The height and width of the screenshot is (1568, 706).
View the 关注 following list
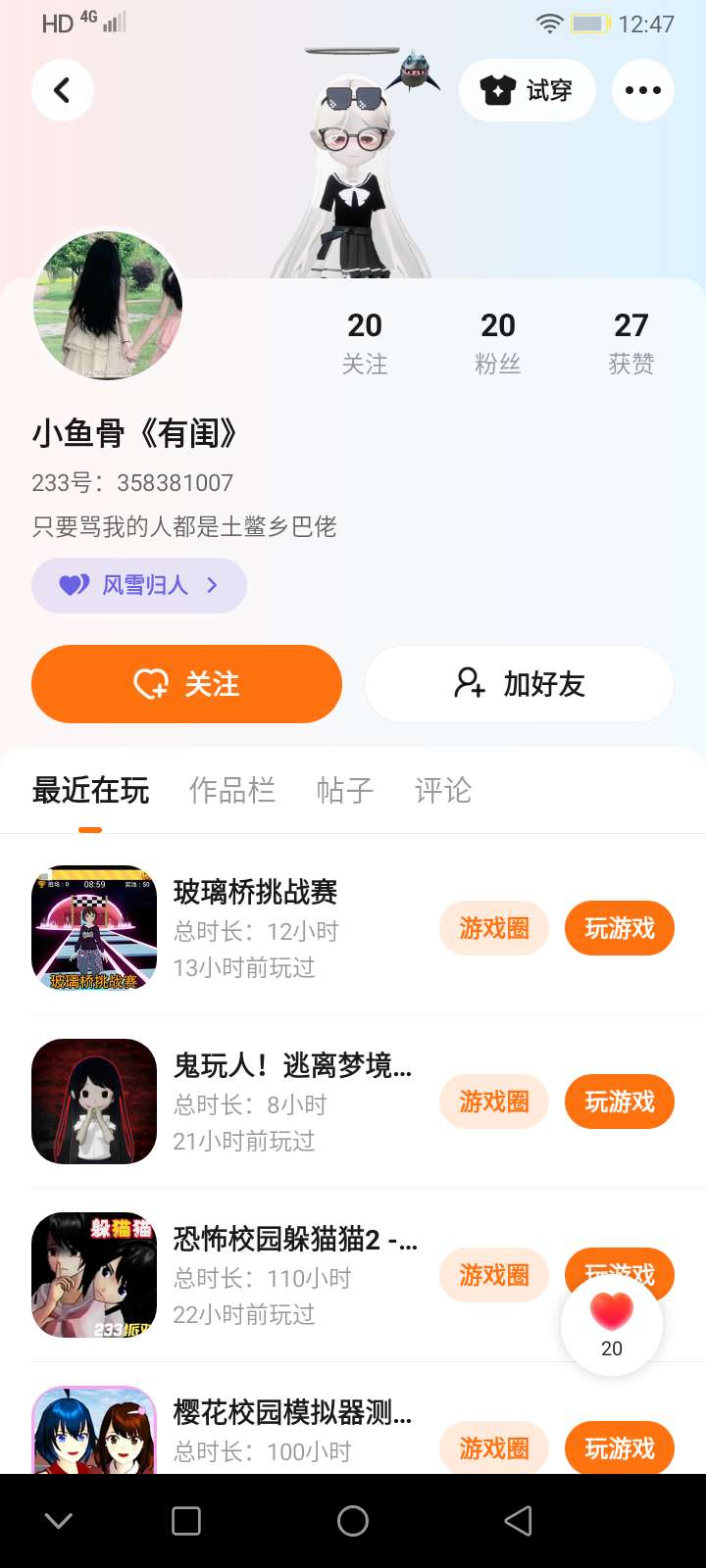coord(365,342)
